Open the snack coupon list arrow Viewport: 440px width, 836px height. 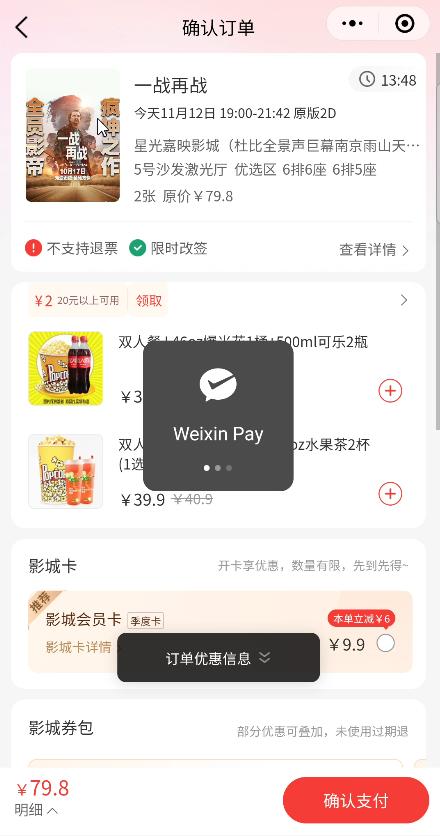(404, 300)
